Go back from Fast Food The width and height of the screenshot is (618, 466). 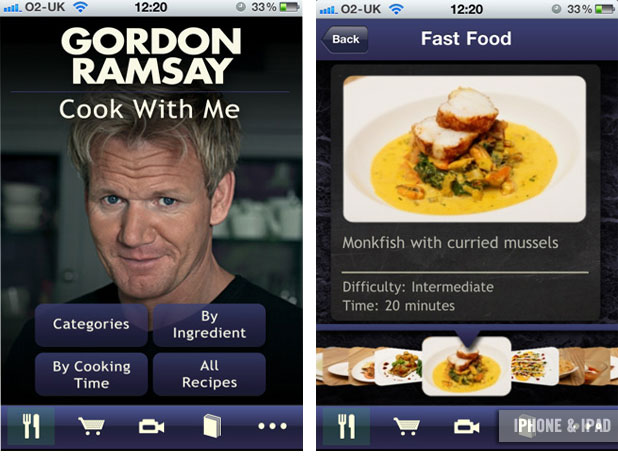click(x=345, y=40)
